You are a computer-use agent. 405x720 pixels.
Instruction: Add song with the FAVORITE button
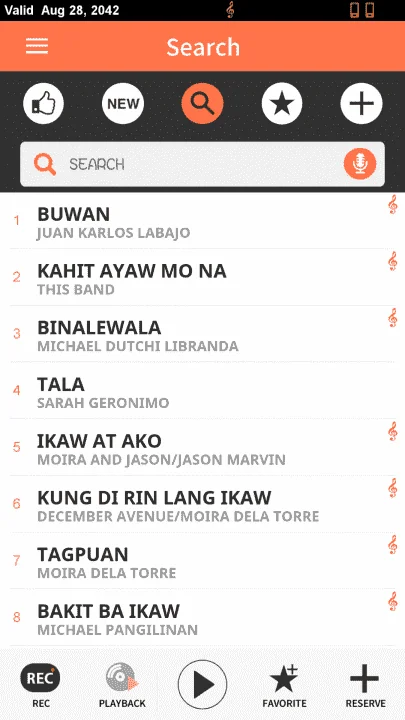pyautogui.click(x=284, y=686)
